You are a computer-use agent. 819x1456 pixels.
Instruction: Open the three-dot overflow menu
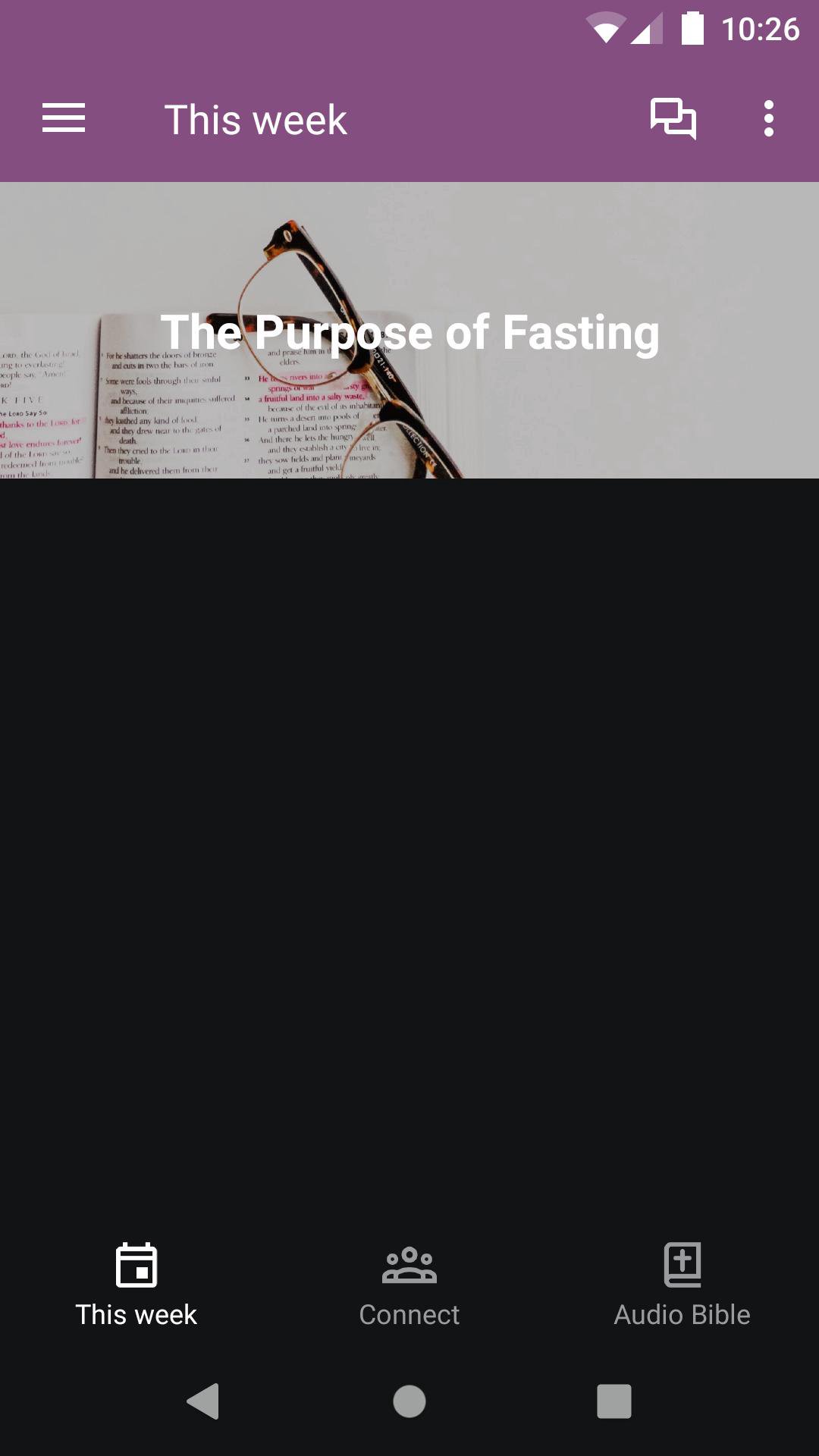[768, 118]
